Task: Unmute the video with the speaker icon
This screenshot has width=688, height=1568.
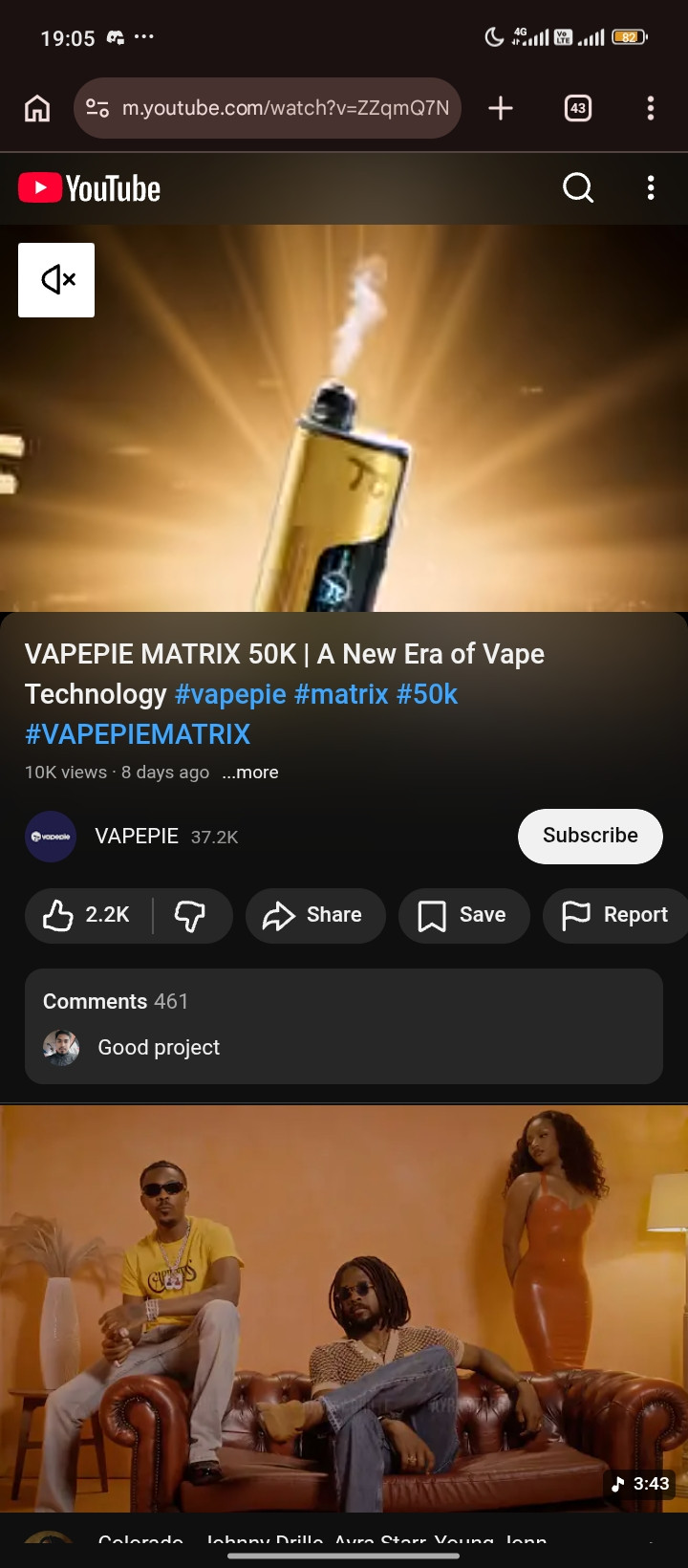Action: (56, 280)
